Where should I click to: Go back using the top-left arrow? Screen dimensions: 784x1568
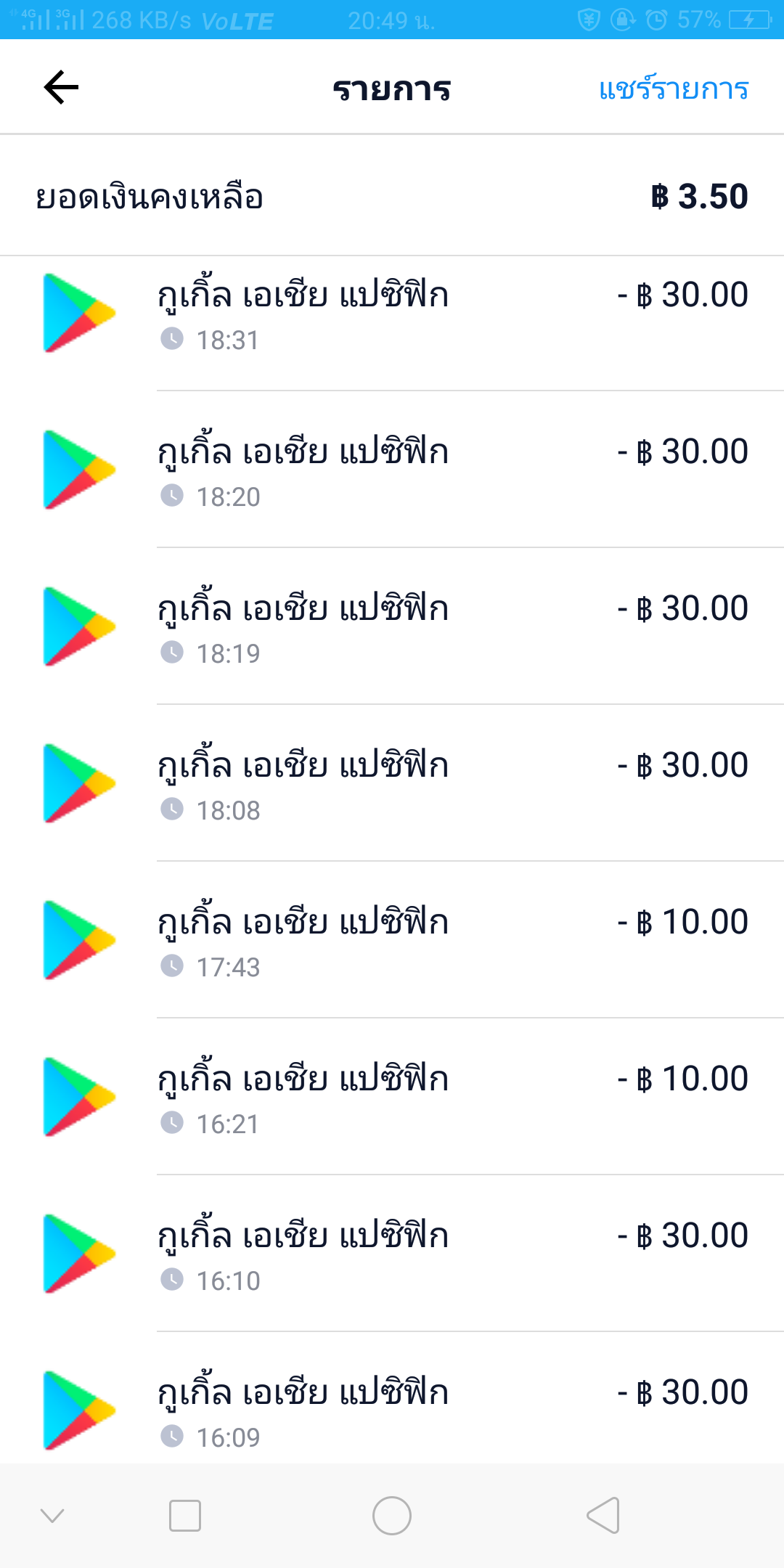(x=61, y=88)
